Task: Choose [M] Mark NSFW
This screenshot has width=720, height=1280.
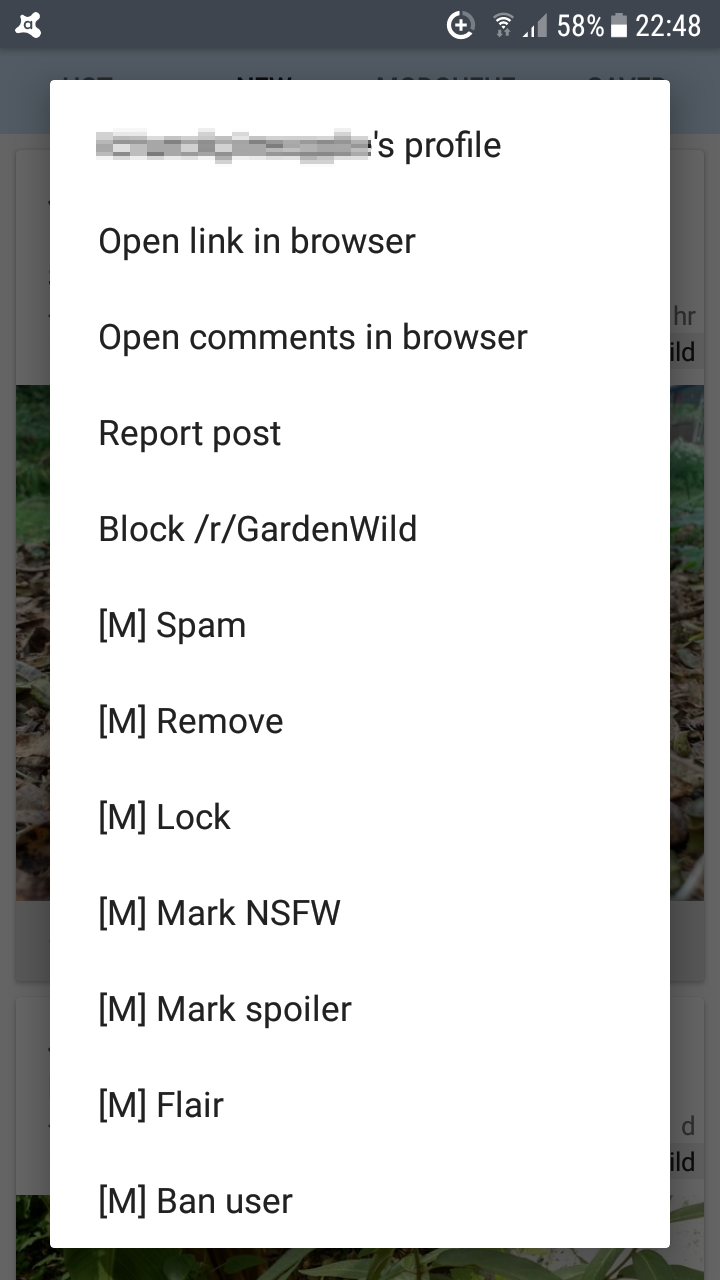Action: click(x=360, y=913)
